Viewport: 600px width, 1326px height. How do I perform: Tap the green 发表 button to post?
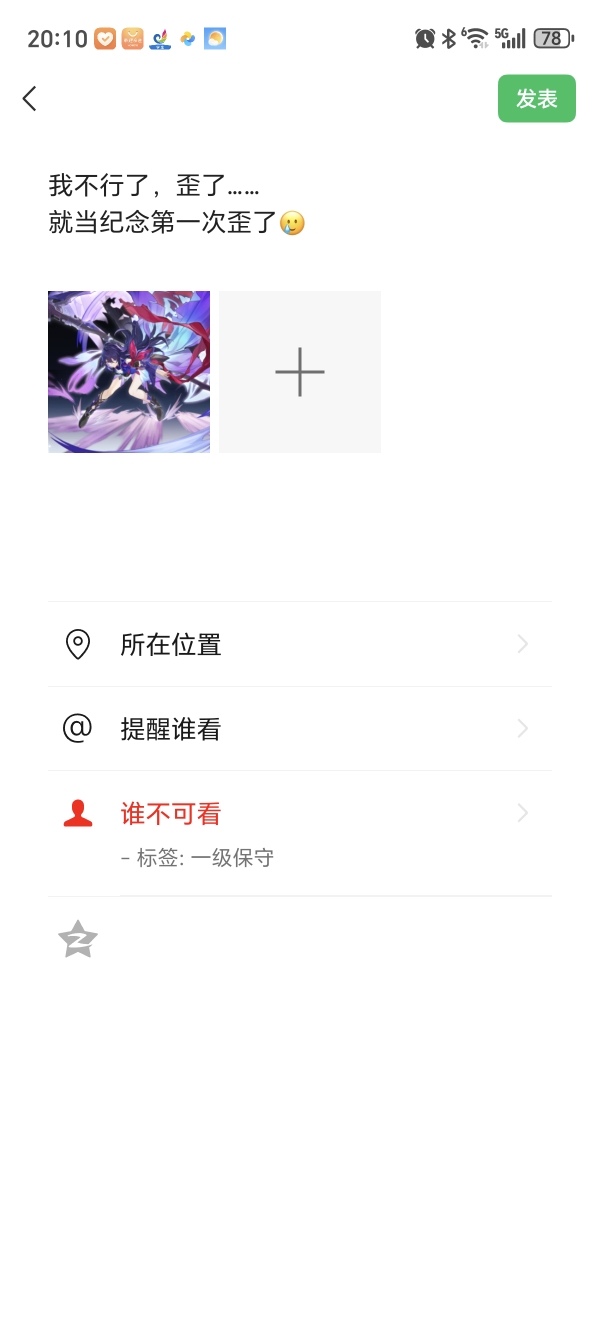point(537,98)
